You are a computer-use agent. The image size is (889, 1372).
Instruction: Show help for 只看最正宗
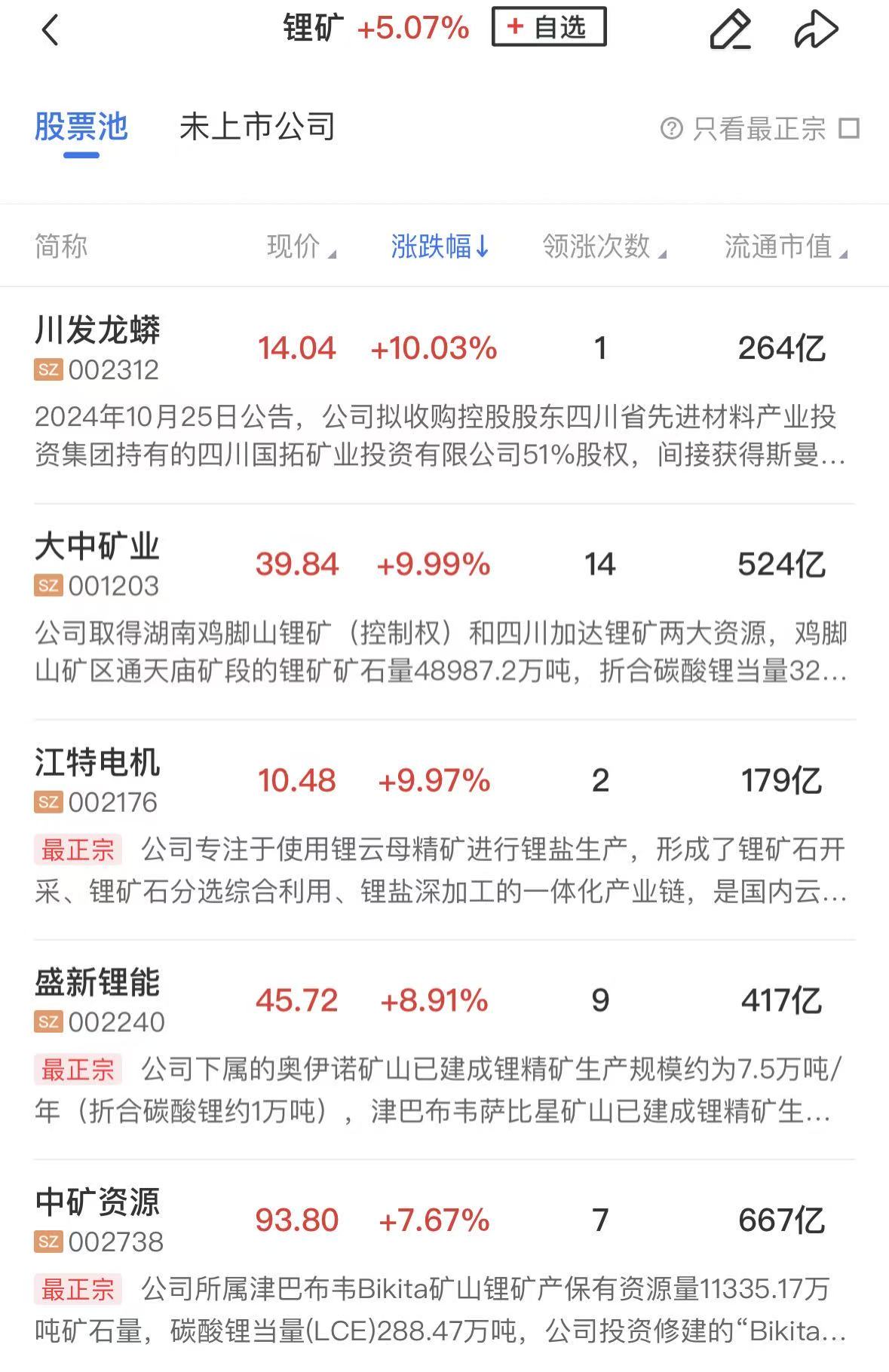click(x=671, y=129)
